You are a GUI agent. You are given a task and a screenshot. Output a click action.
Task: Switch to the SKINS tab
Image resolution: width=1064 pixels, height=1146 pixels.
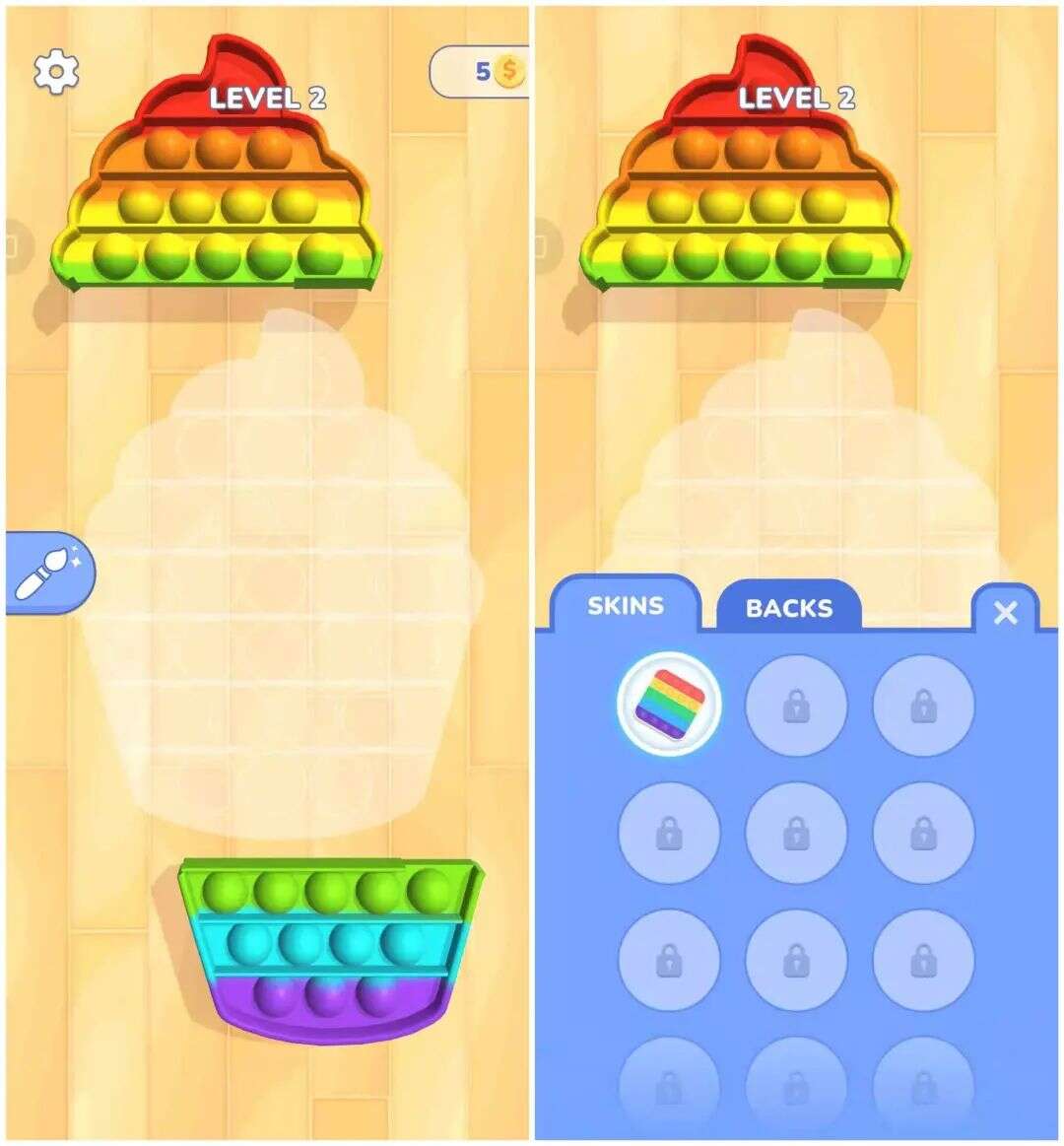point(626,605)
